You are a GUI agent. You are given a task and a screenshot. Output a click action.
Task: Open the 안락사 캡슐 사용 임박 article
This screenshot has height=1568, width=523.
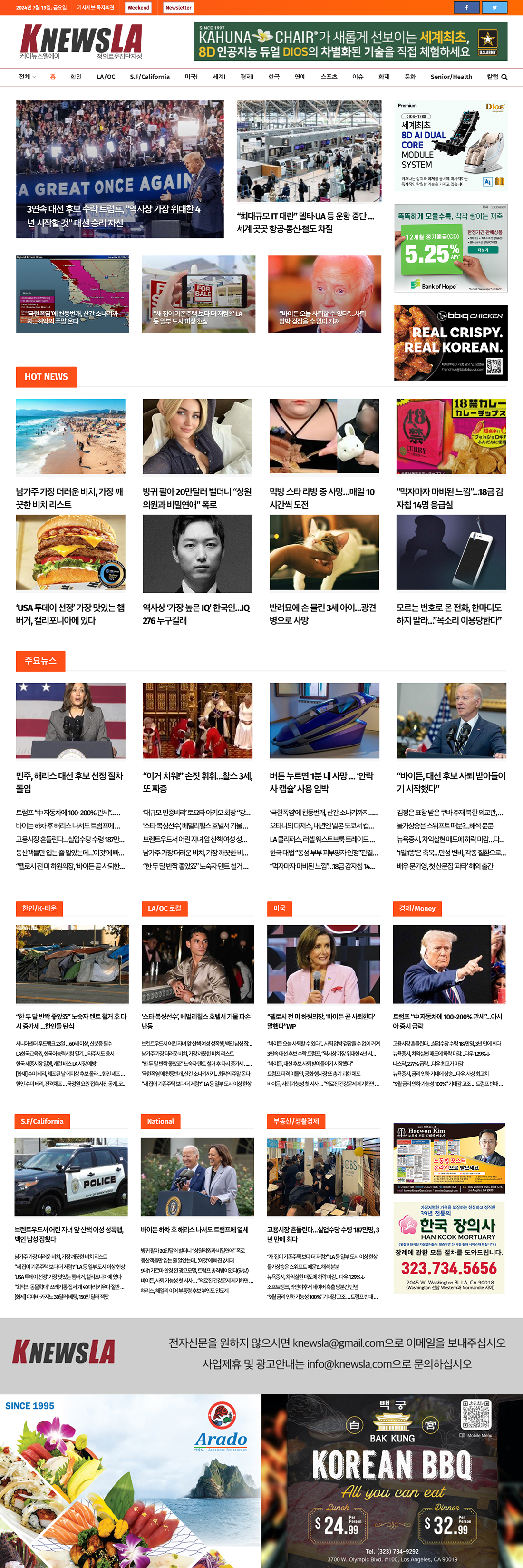pyautogui.click(x=323, y=782)
